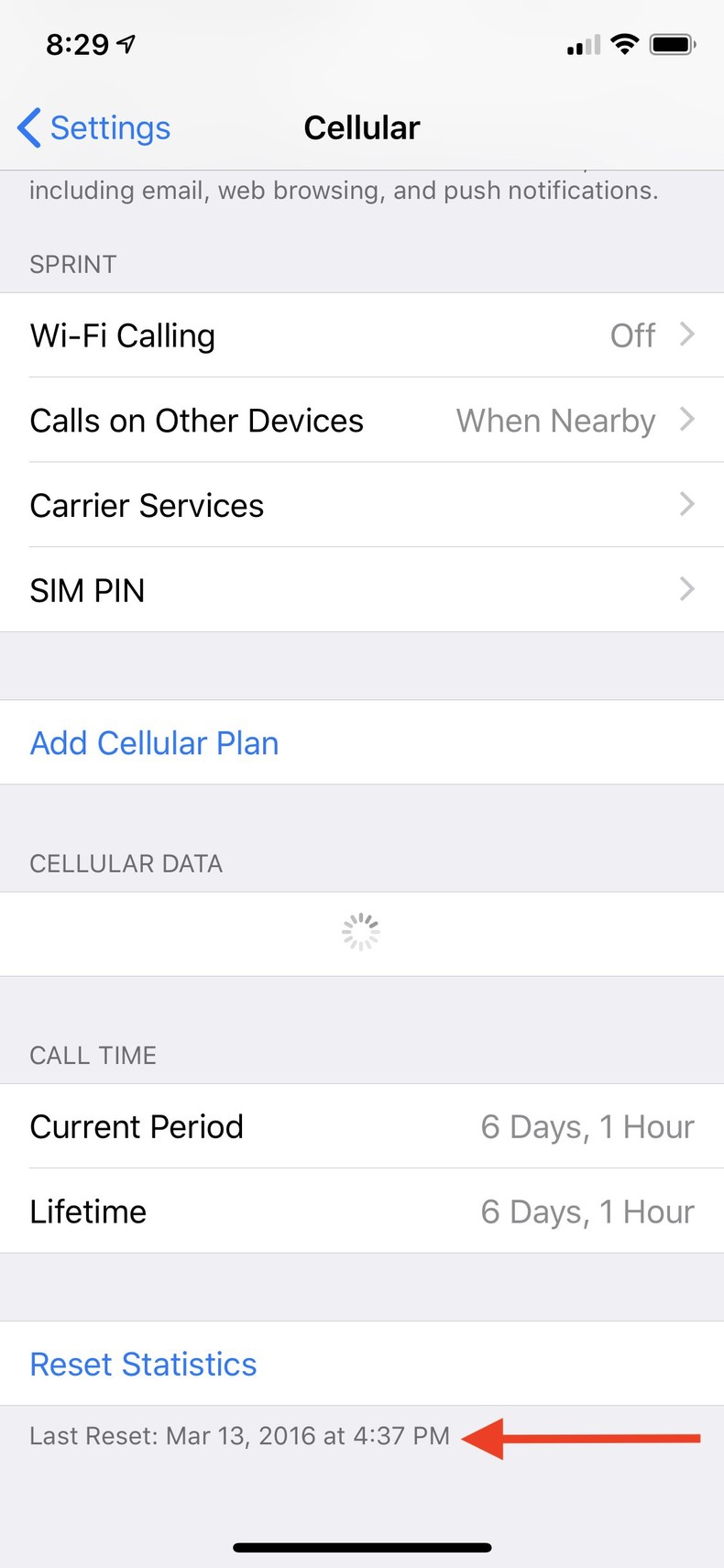The width and height of the screenshot is (724, 1568).
Task: Open Wi-Fi Calling settings
Action: pyautogui.click(x=362, y=335)
